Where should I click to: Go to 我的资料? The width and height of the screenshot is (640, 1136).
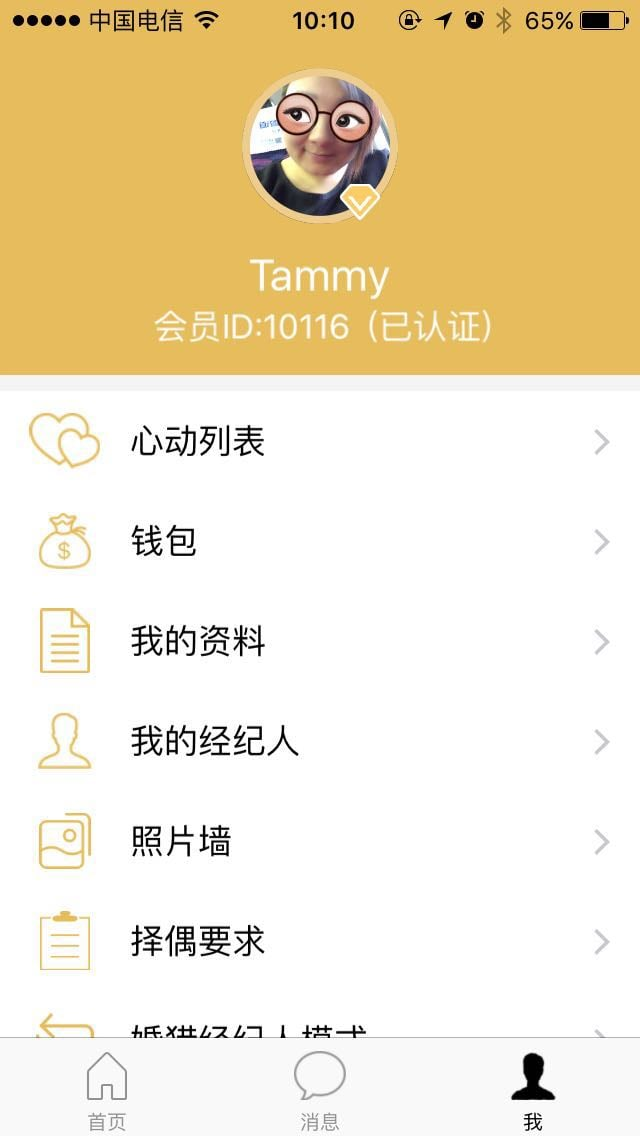320,641
